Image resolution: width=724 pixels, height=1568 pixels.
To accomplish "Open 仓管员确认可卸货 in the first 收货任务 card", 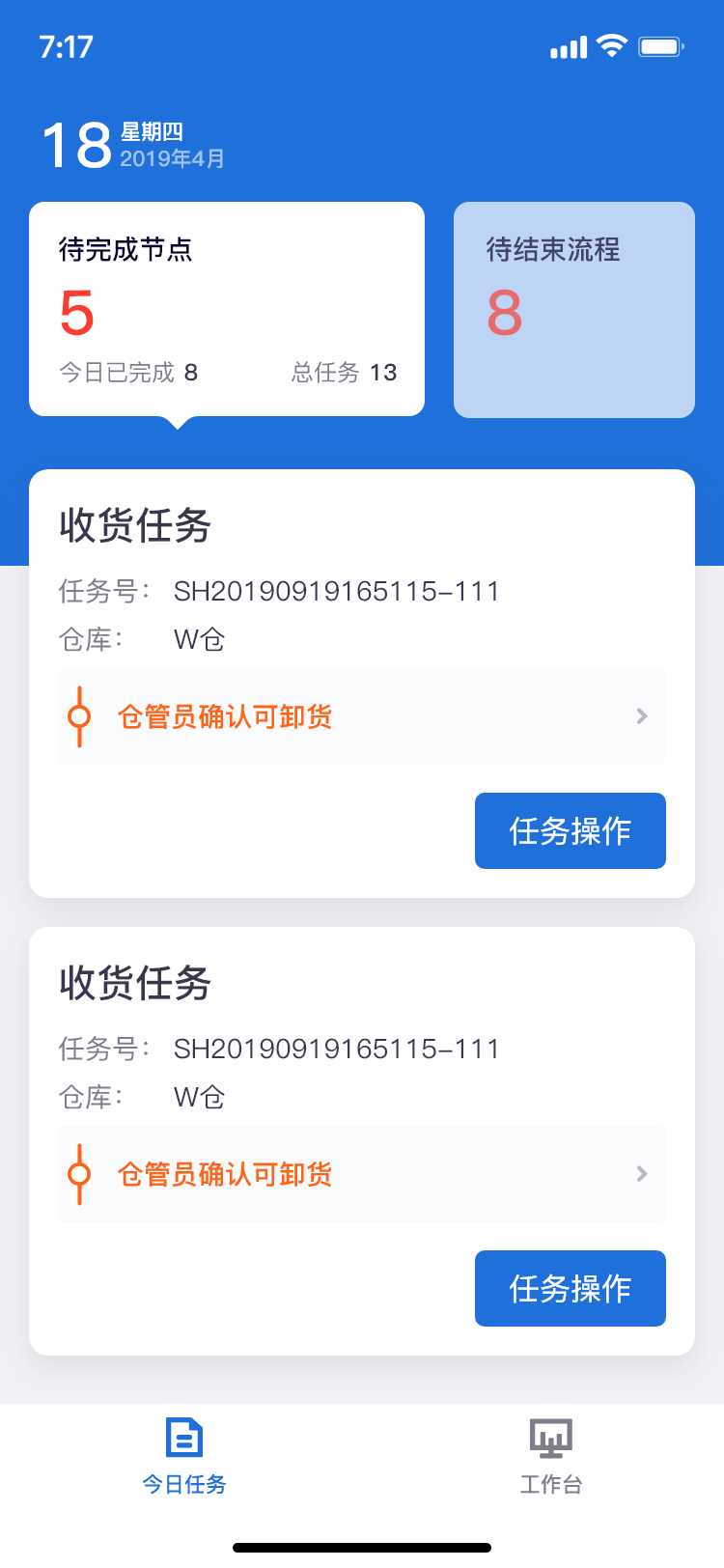I will (362, 716).
